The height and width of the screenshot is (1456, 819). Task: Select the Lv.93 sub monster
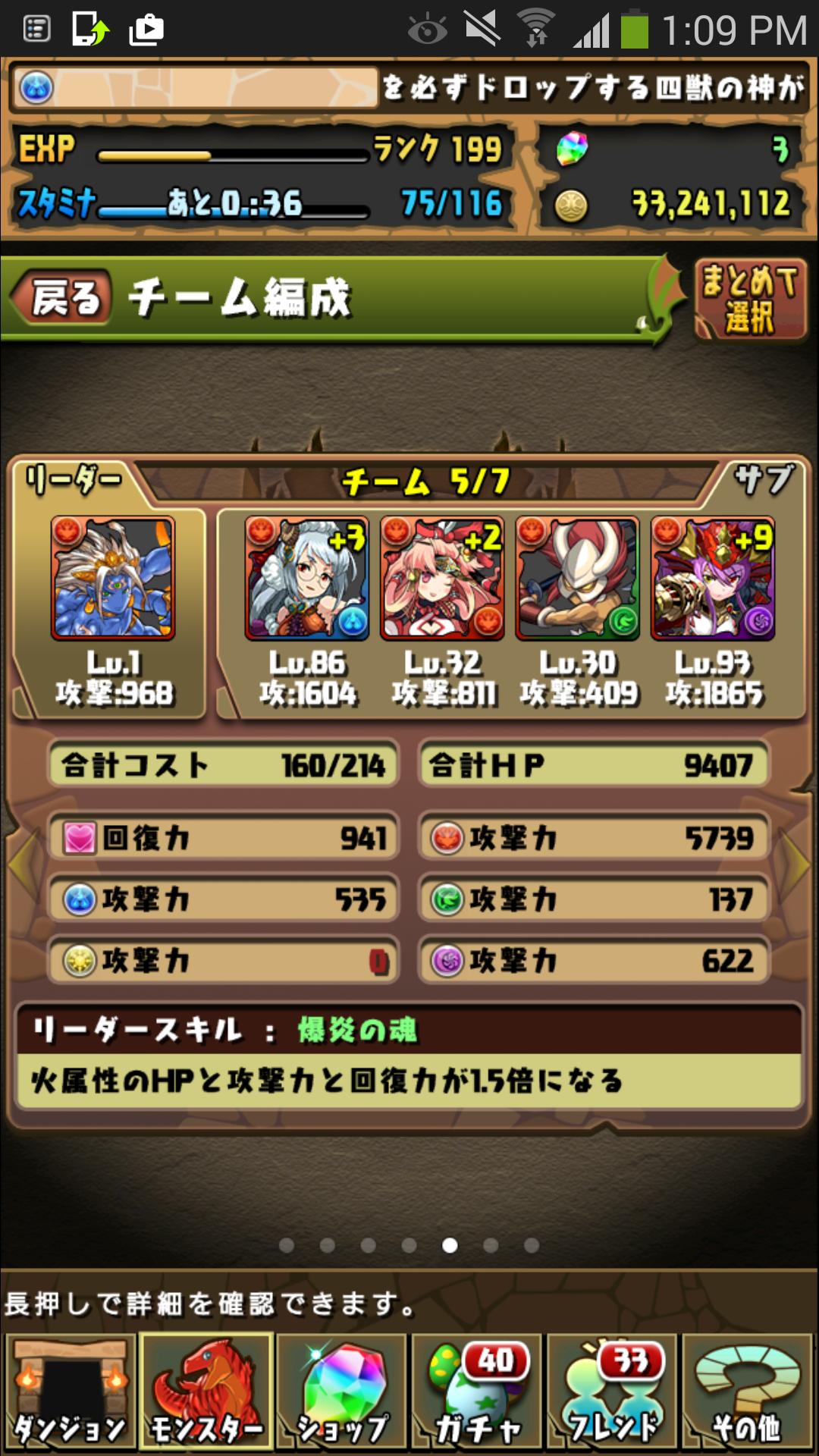coord(713,579)
